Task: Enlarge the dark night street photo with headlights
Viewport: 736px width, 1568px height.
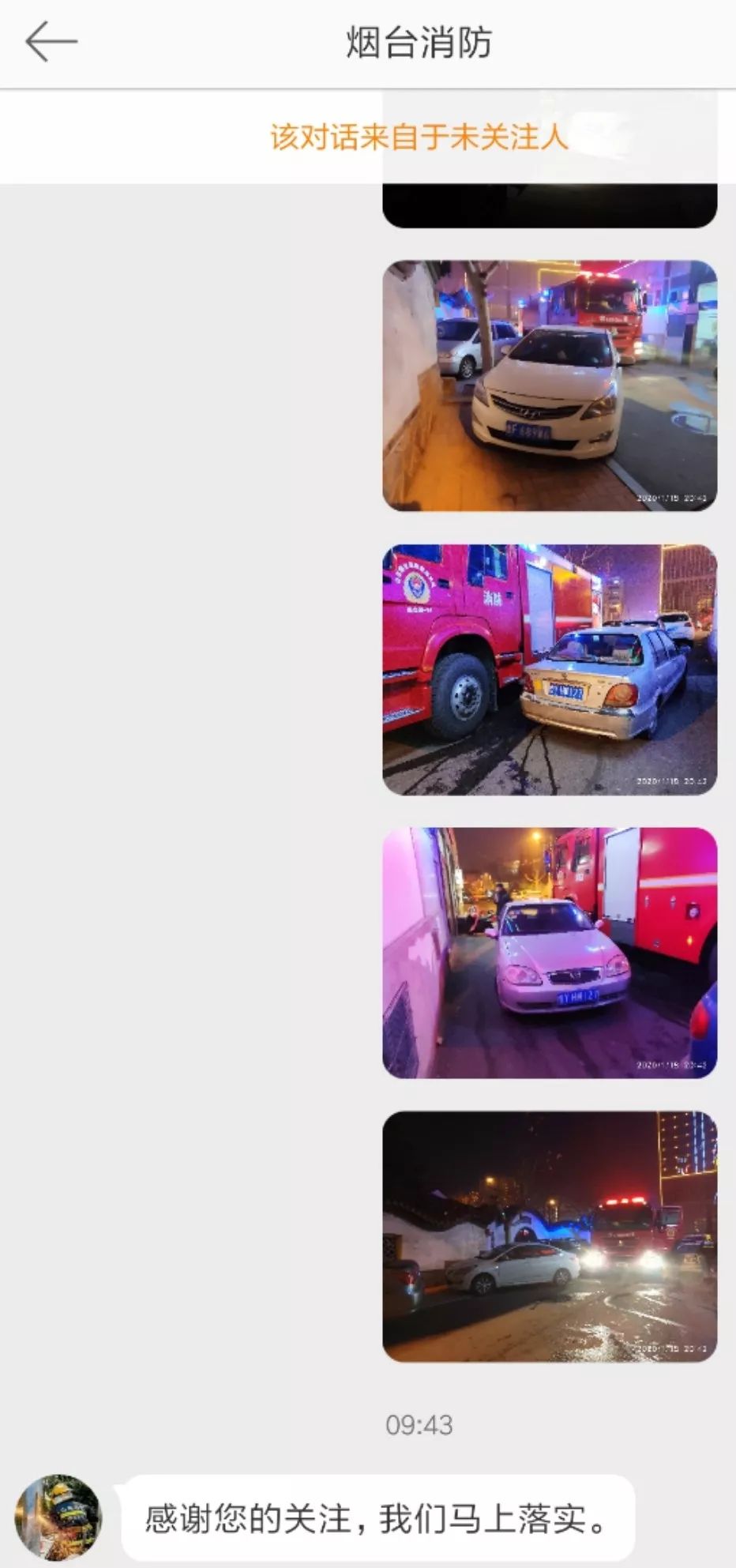Action: coord(550,1236)
